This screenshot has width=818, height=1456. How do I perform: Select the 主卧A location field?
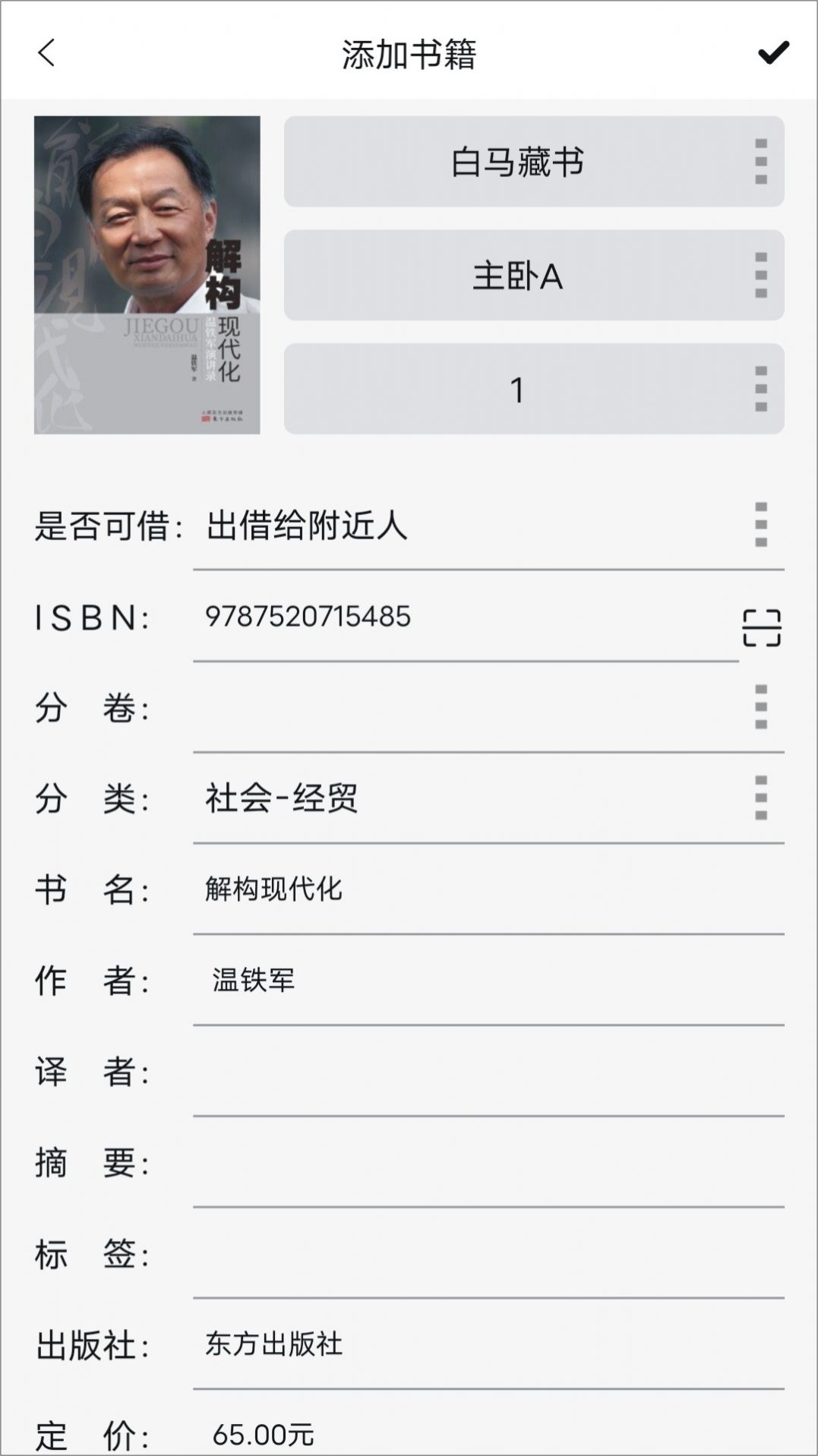click(x=516, y=276)
